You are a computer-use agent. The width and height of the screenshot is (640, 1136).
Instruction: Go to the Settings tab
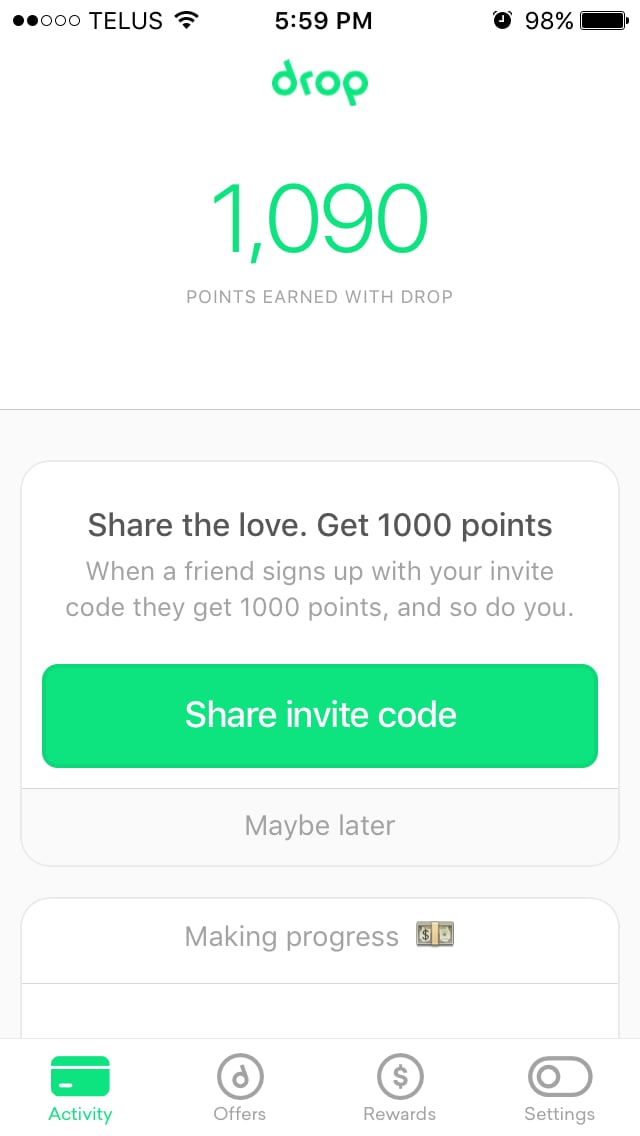point(560,1088)
